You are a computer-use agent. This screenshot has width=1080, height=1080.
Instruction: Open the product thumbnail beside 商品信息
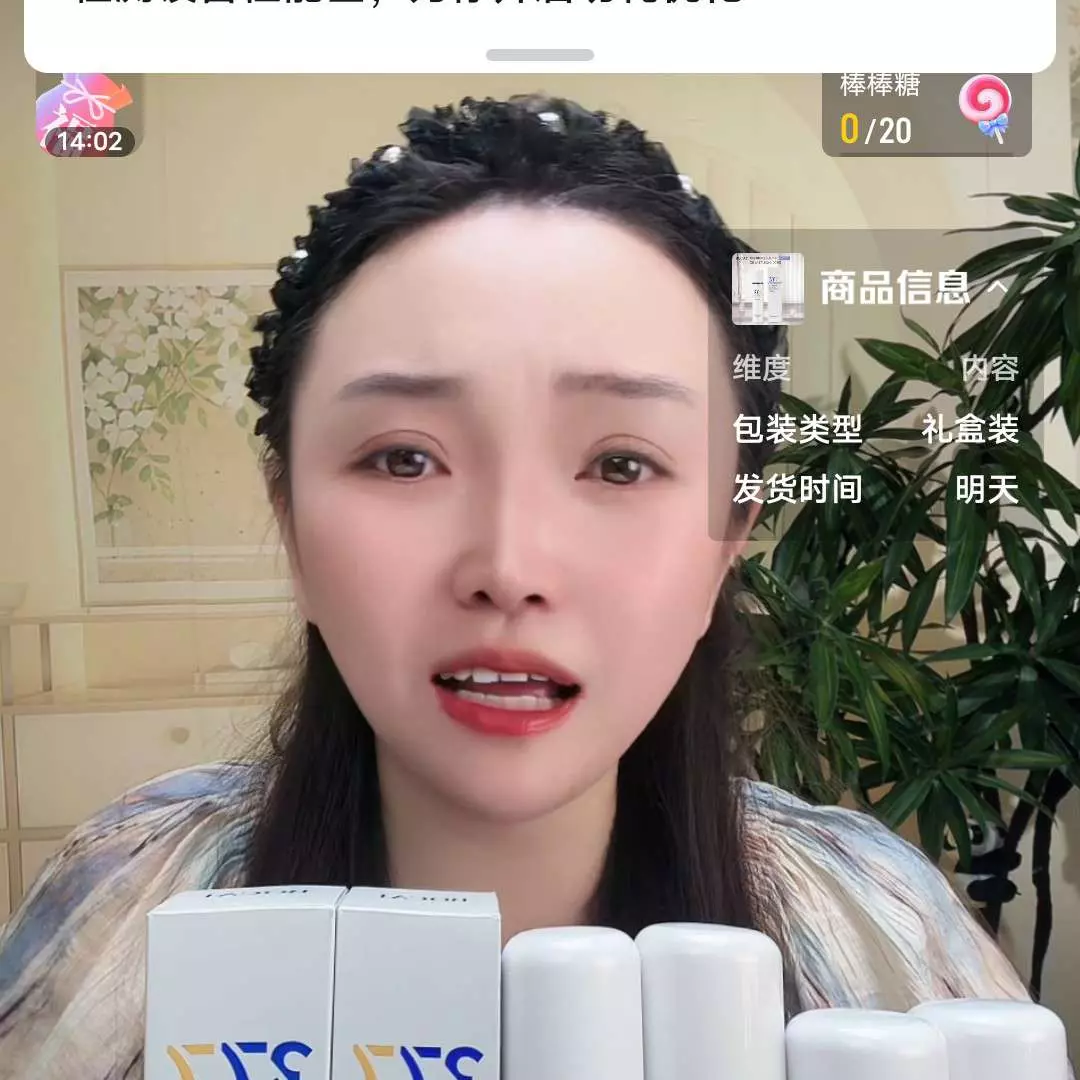[768, 289]
